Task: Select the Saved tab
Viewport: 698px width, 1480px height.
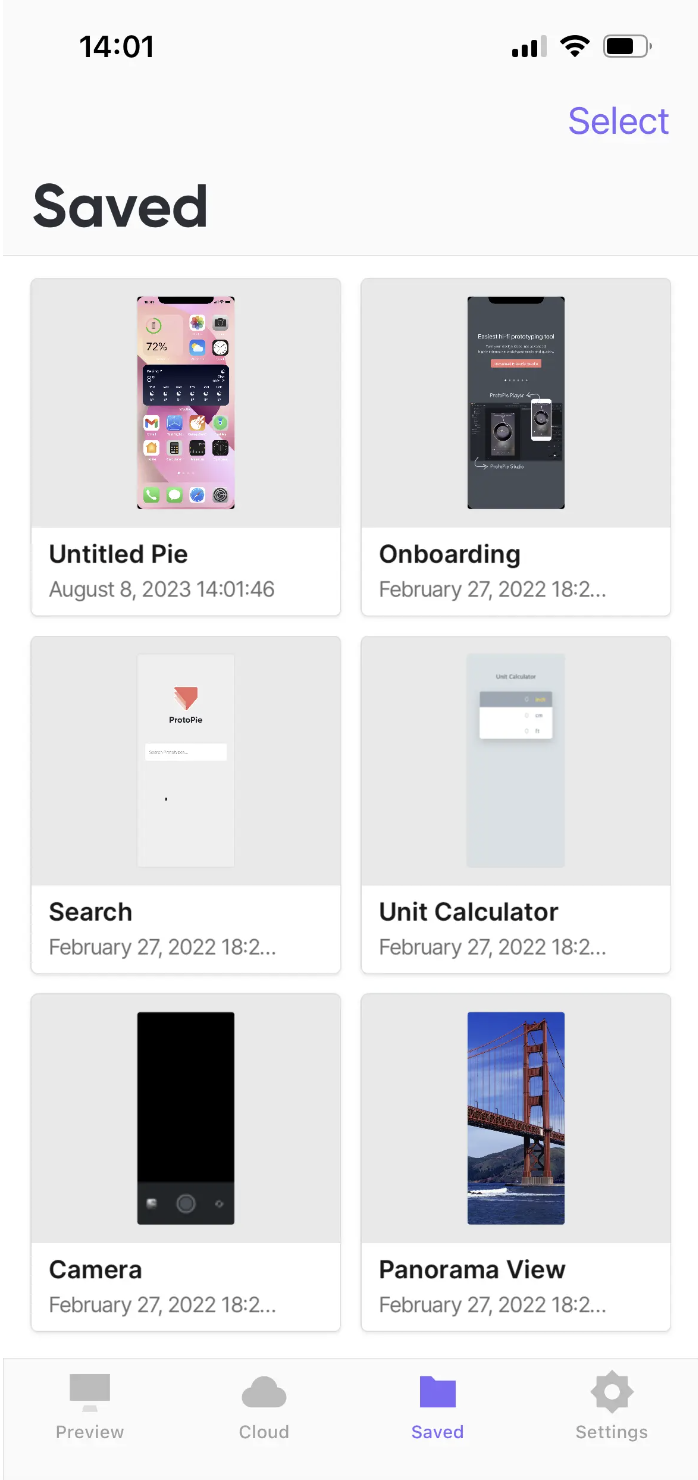Action: pos(438,1407)
